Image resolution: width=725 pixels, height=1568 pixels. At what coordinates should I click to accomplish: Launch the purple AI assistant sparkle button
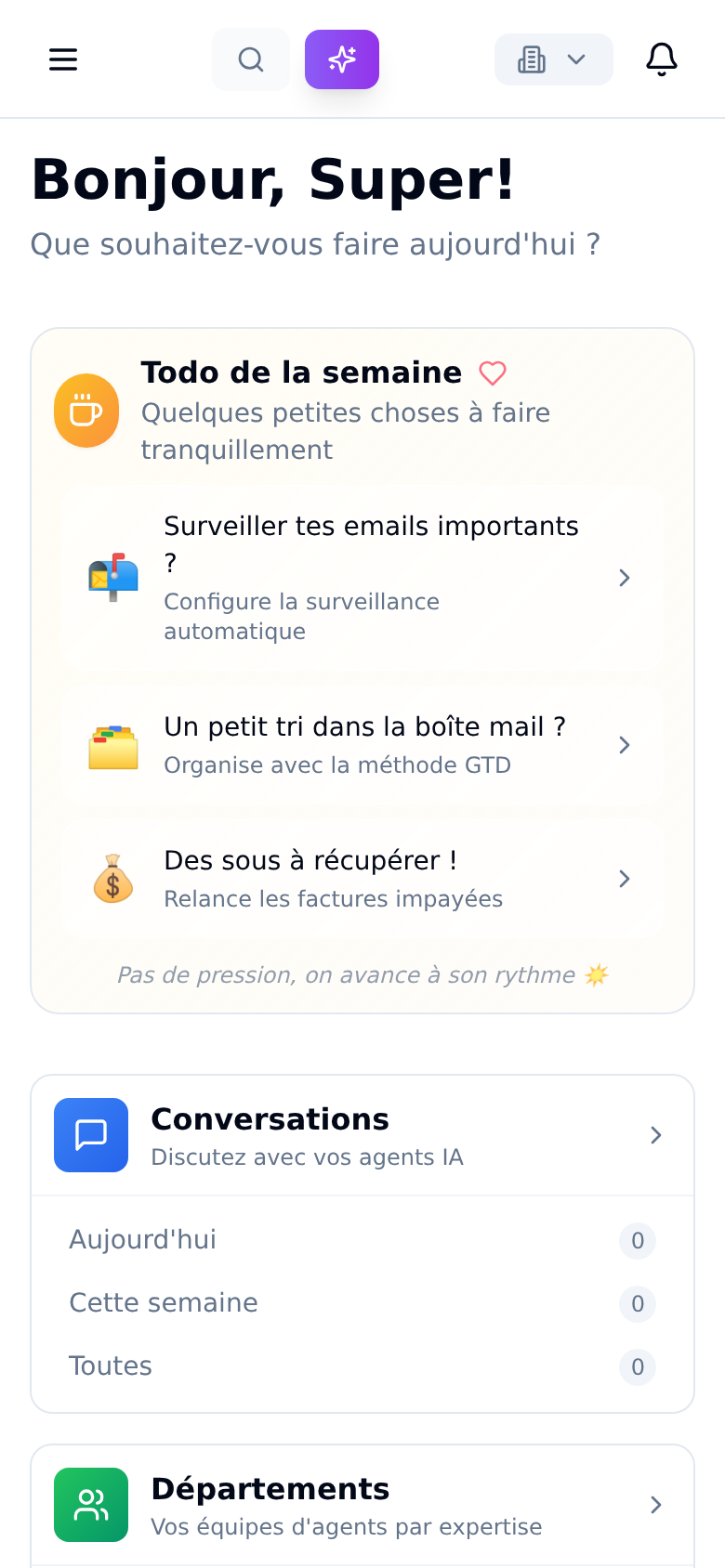coord(341,59)
